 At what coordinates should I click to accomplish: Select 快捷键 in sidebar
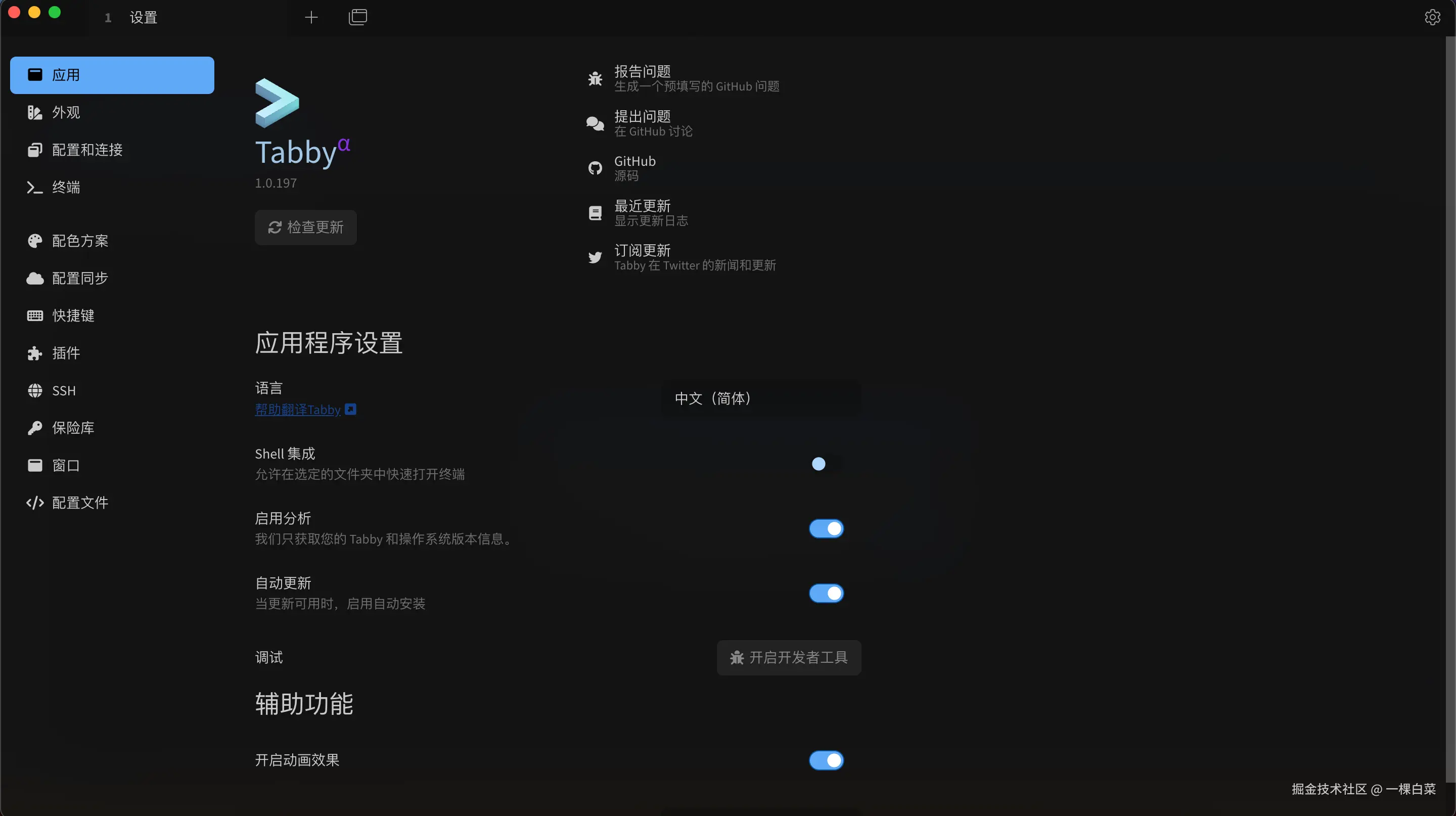pos(73,315)
